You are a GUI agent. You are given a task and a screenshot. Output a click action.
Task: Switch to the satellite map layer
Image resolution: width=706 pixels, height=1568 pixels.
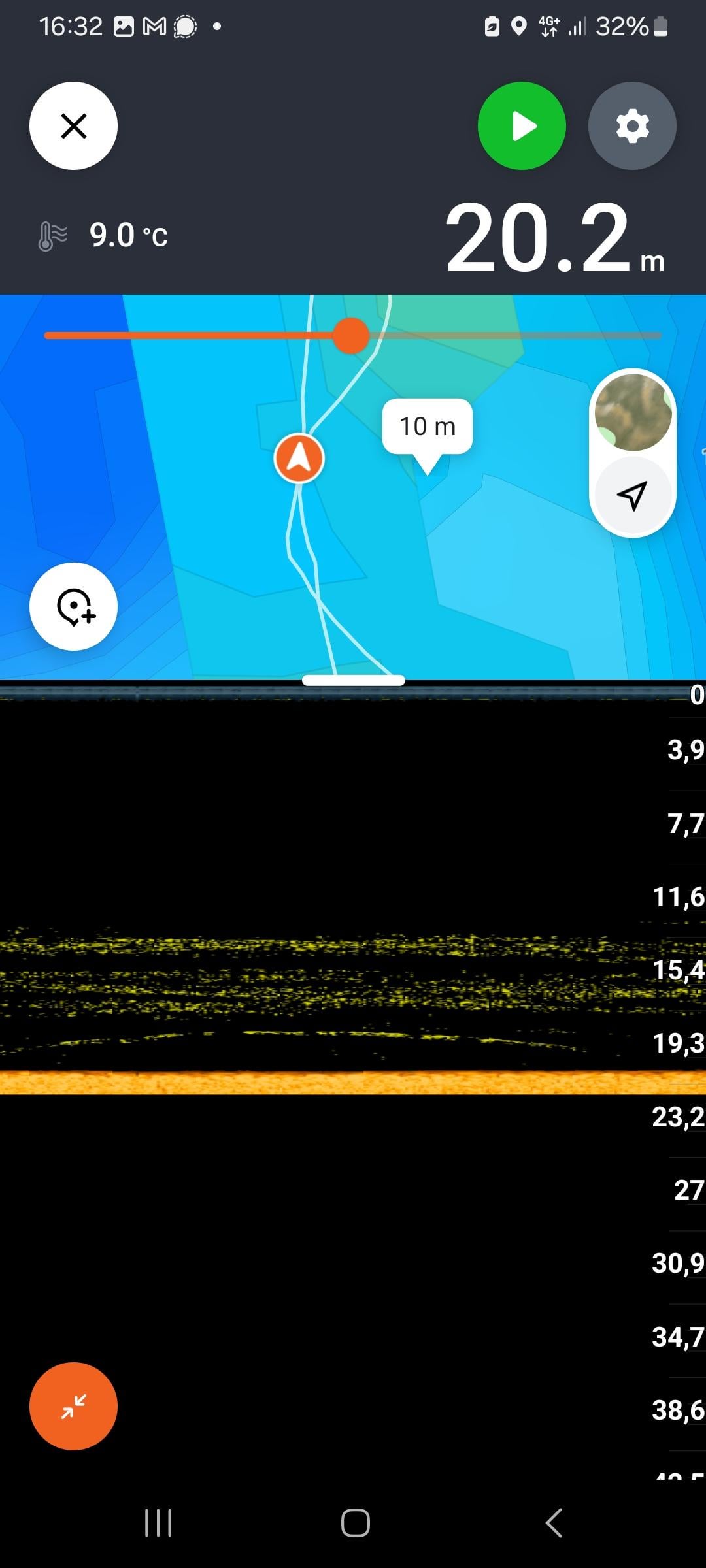tap(632, 412)
